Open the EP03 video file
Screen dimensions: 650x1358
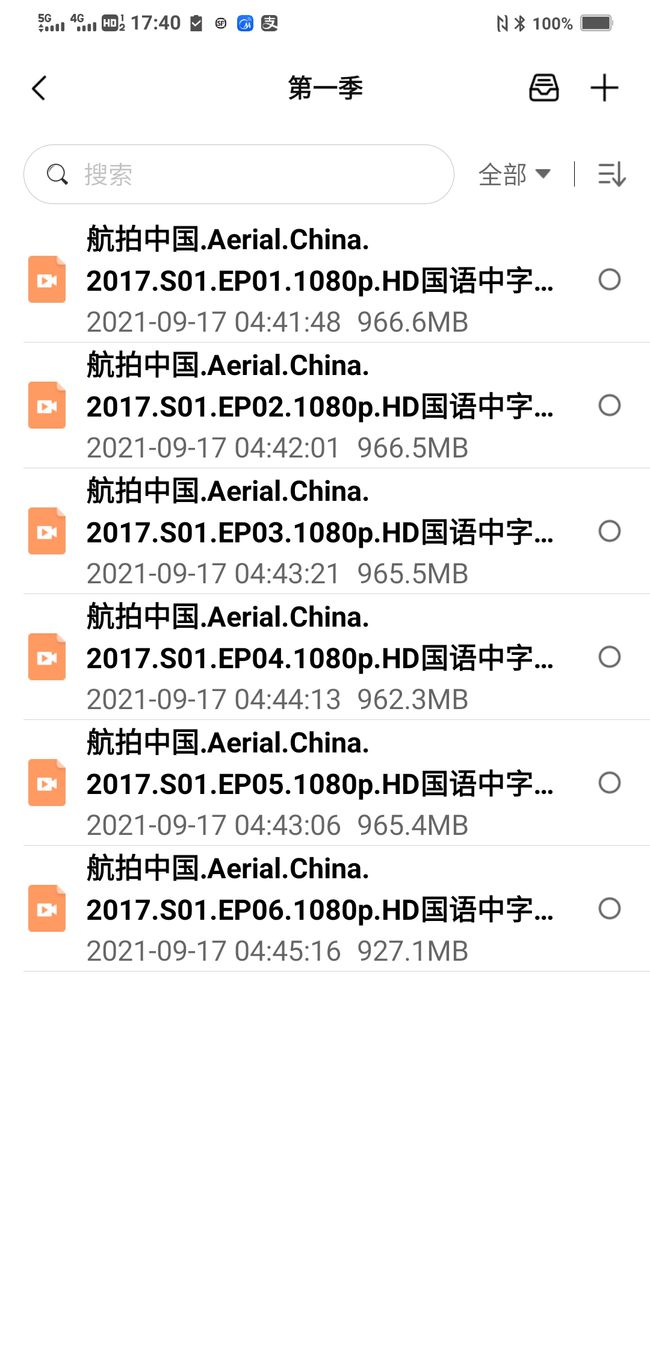coord(320,532)
